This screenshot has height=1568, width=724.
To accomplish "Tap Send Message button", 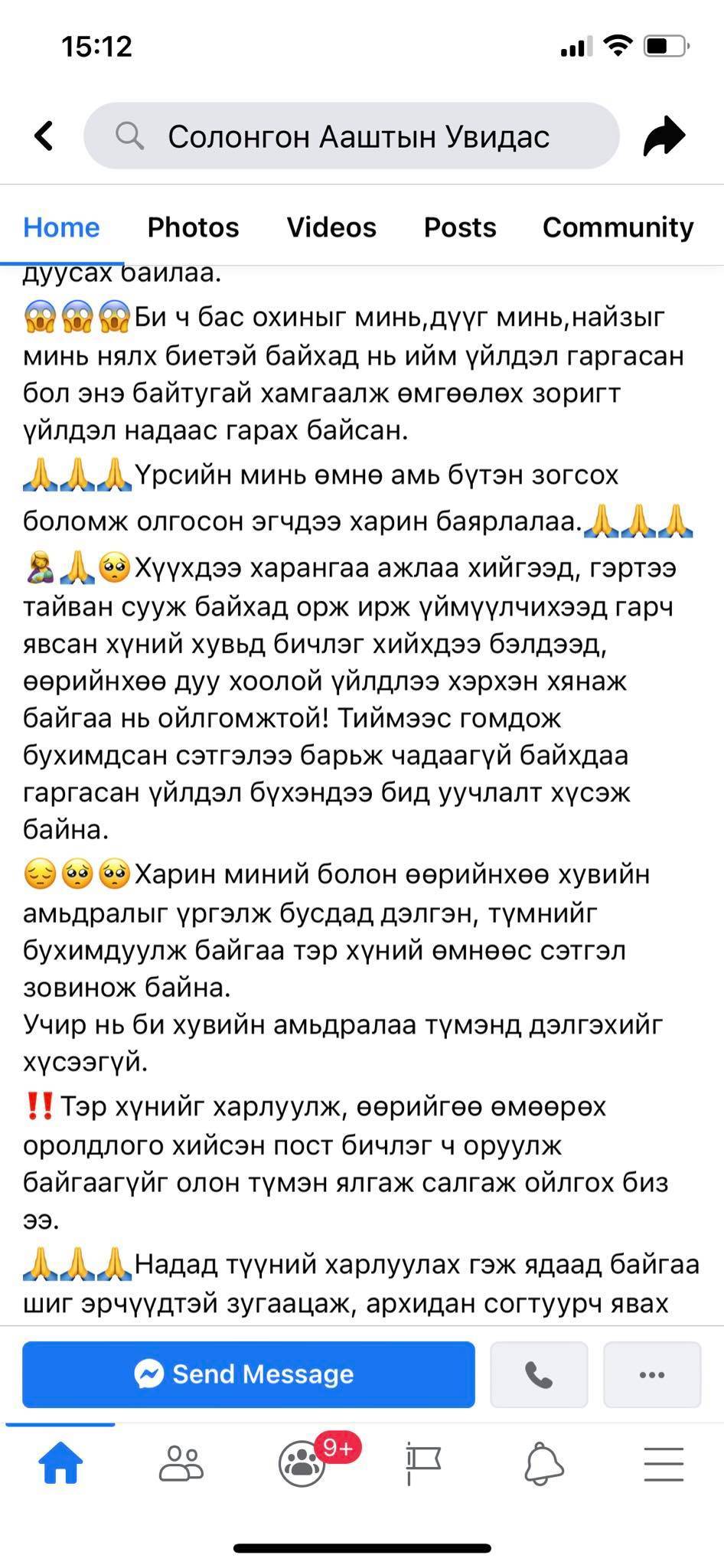I will click(248, 1374).
